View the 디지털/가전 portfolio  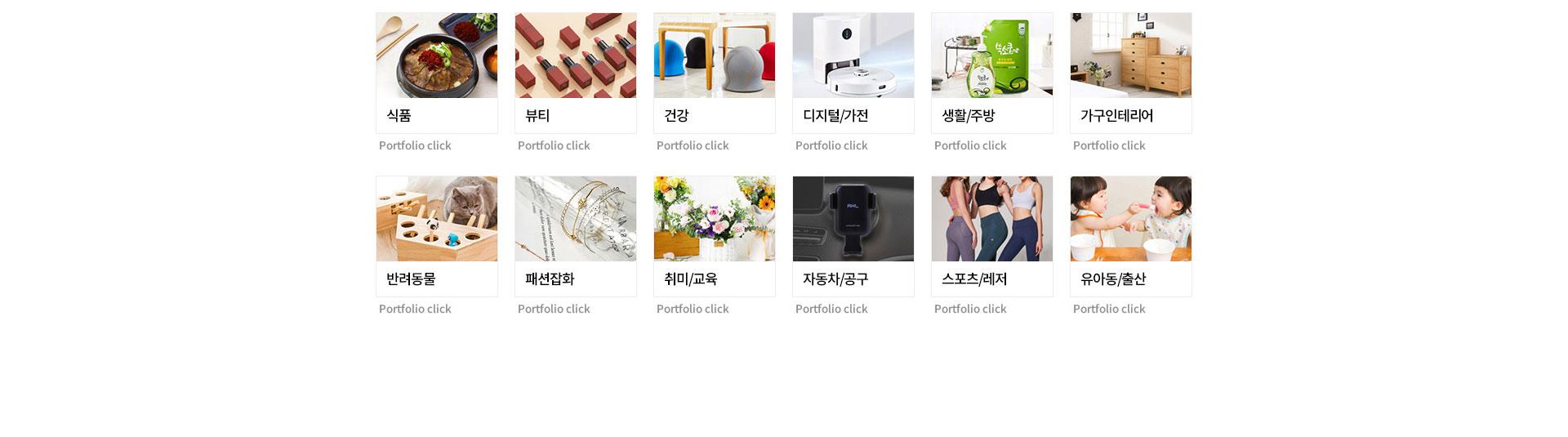pos(853,74)
